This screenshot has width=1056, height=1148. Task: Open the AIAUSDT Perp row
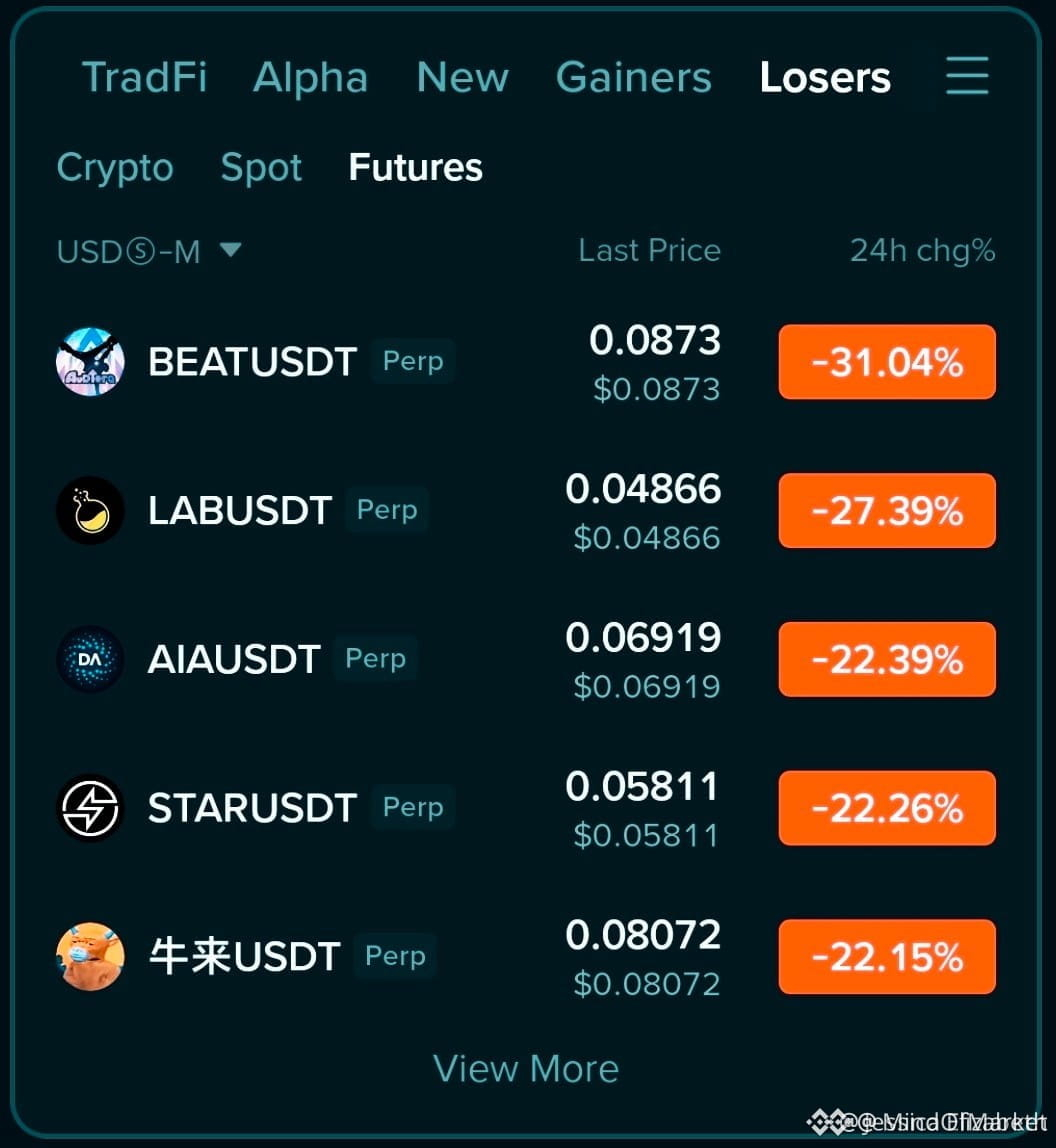click(x=526, y=659)
